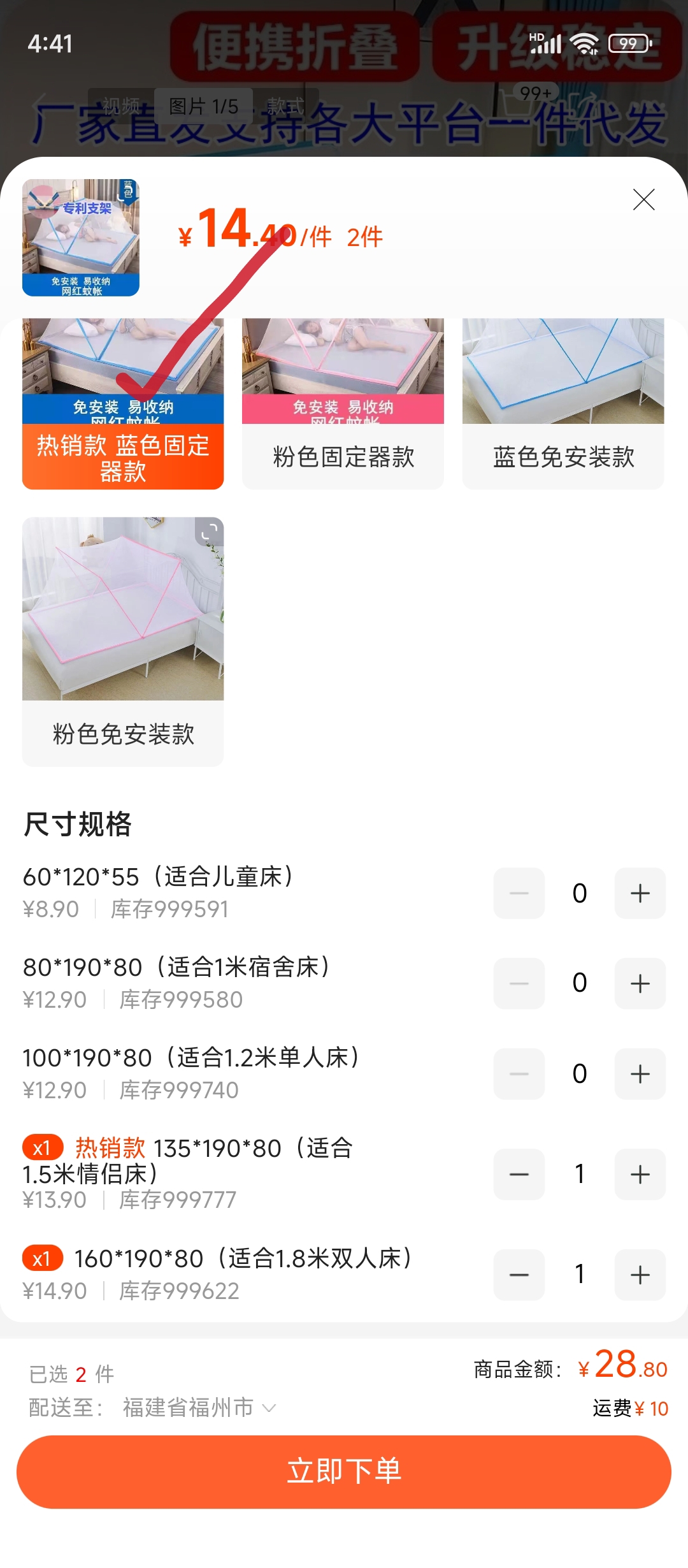Add another 160*190*80 double bed size
Screen dimensions: 688x1568
[640, 1275]
